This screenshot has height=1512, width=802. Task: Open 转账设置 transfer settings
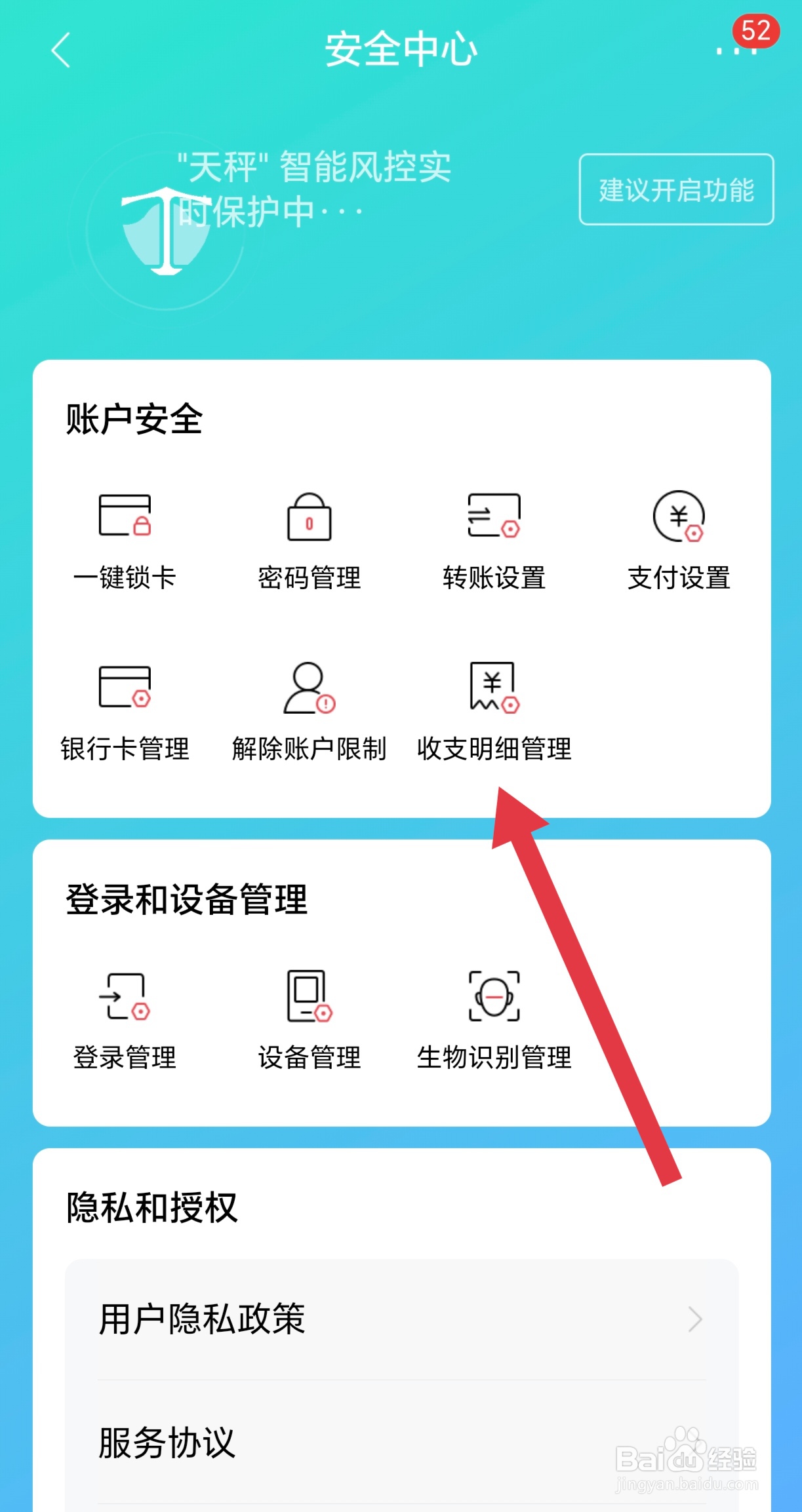pos(494,521)
